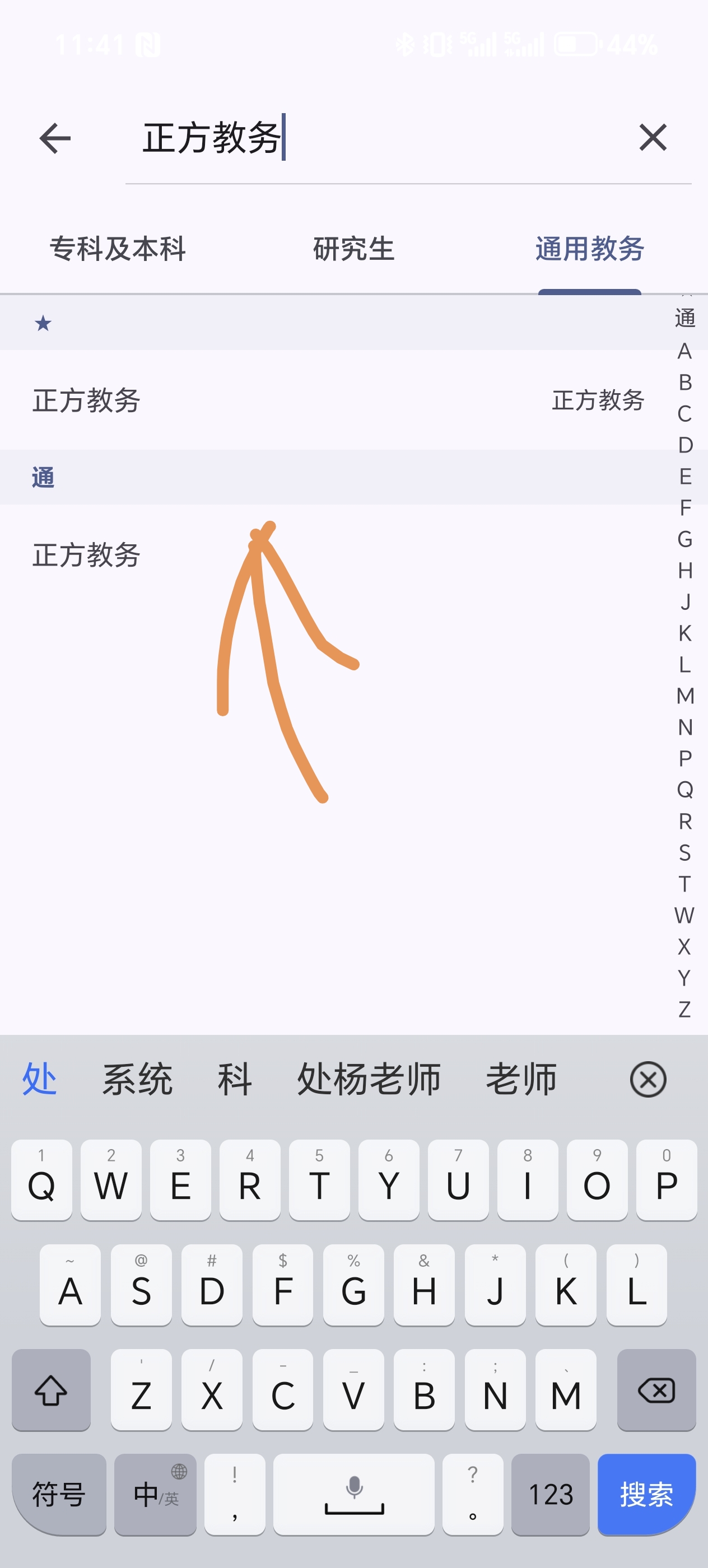Select the 通用教务 tab
Image resolution: width=708 pixels, height=1568 pixels.
(589, 249)
